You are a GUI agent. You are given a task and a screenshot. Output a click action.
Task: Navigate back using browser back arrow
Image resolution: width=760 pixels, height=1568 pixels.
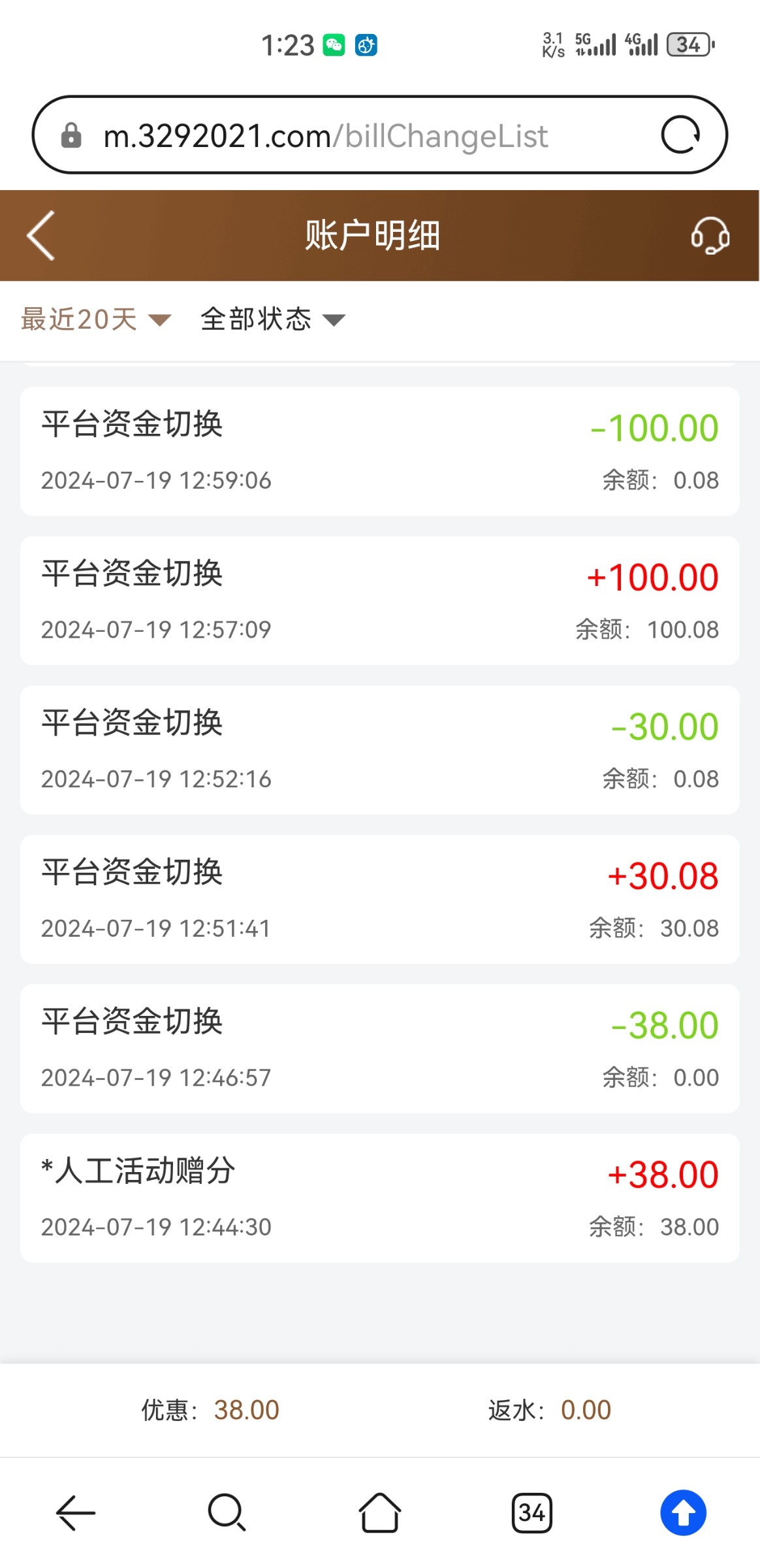click(x=76, y=1512)
